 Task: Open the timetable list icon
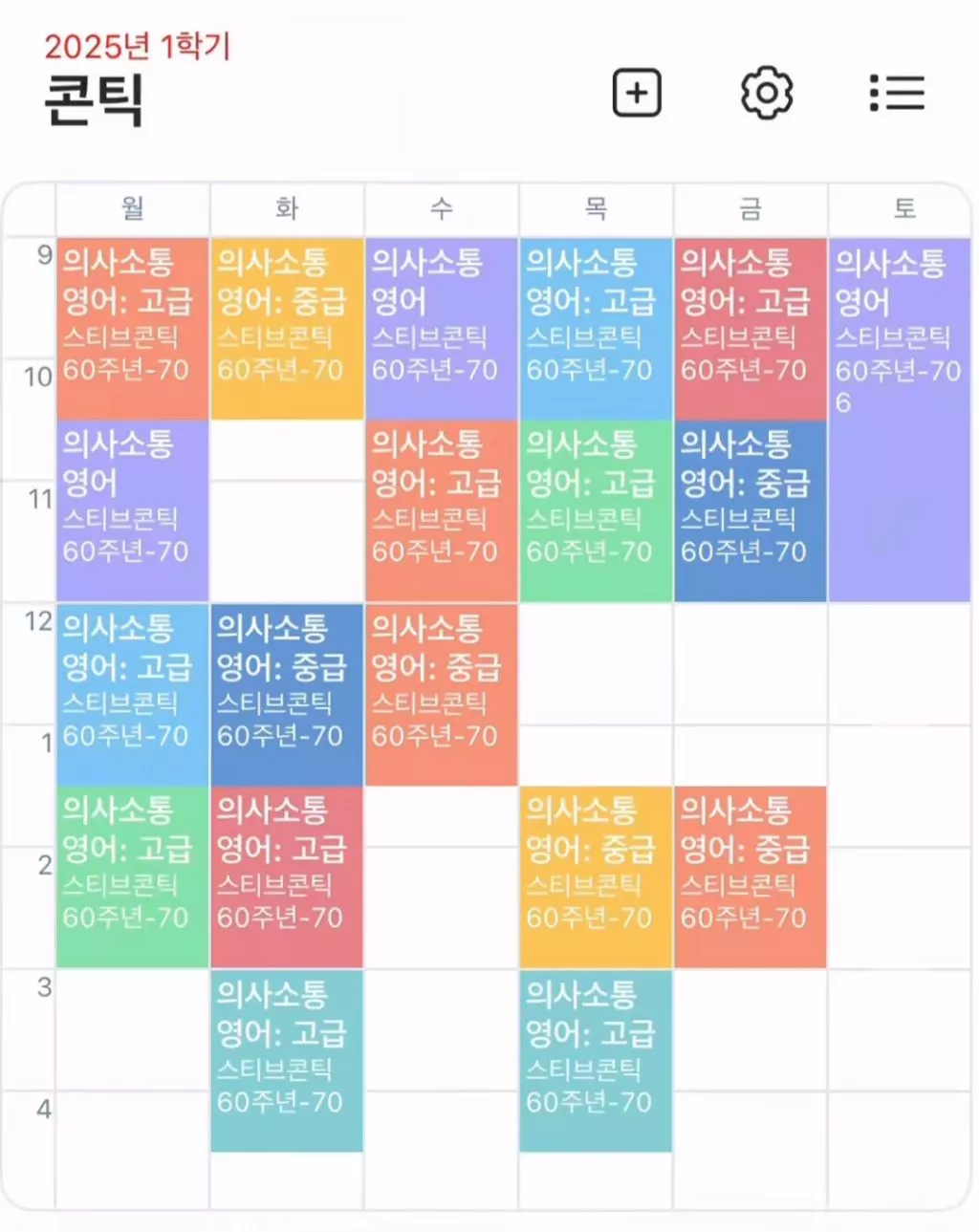(x=897, y=93)
